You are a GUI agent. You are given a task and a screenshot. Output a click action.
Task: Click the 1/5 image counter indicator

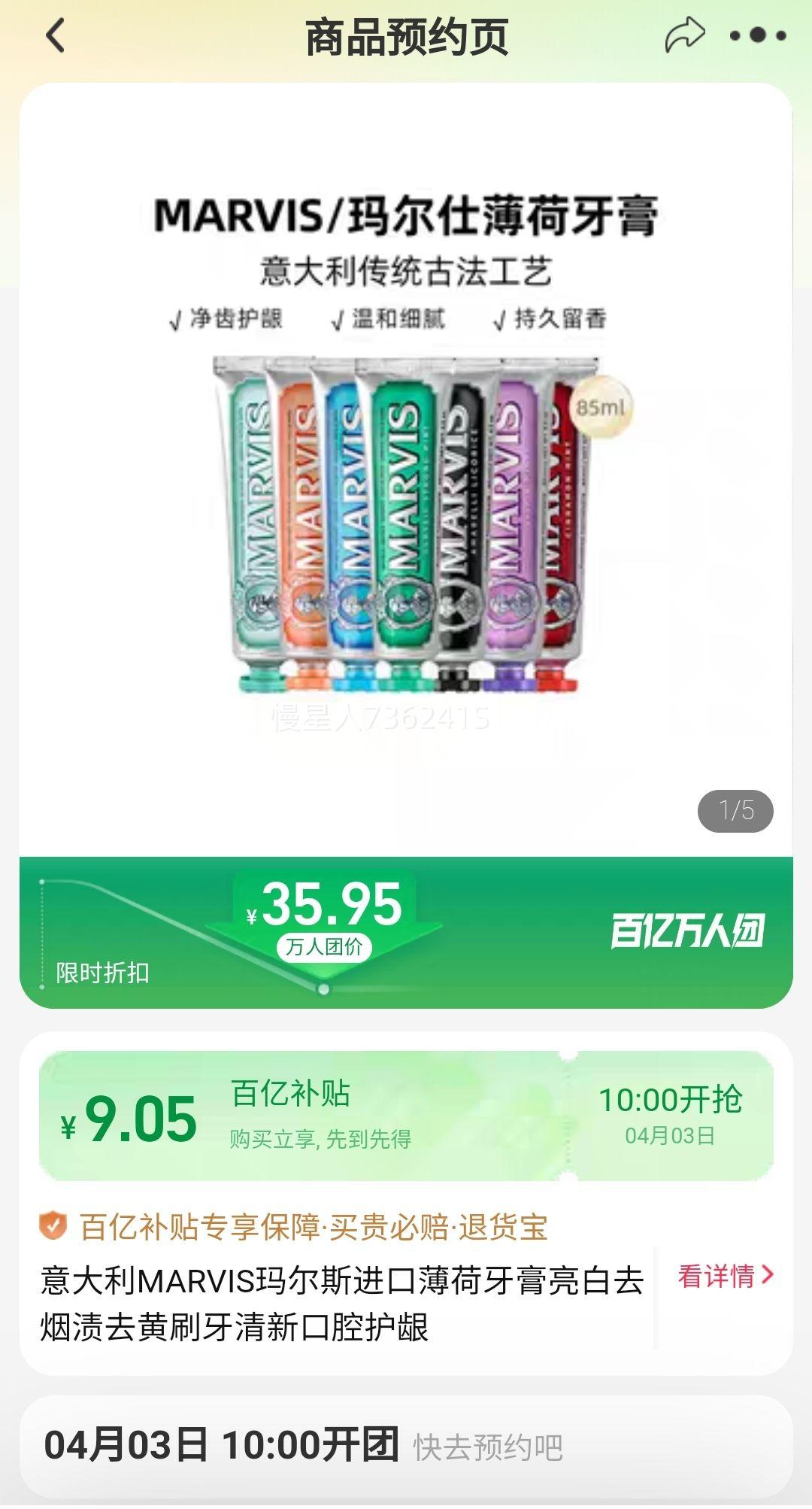pyautogui.click(x=735, y=812)
